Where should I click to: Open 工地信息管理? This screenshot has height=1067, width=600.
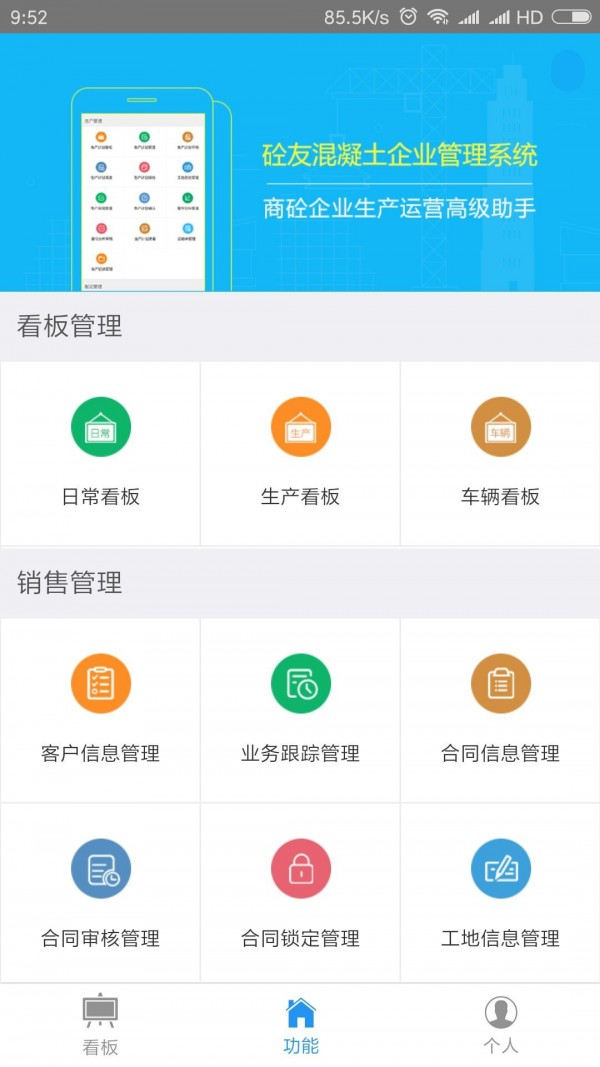pos(500,893)
